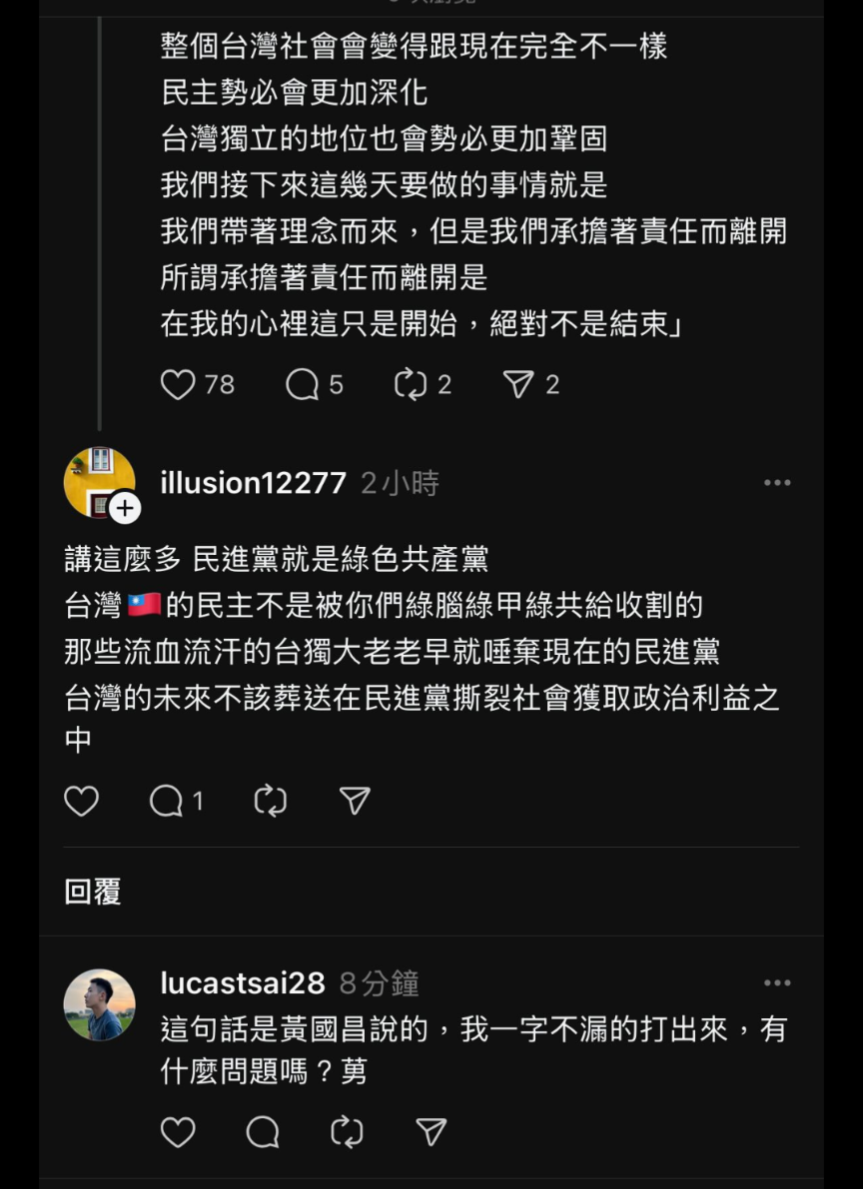Comment on lucastsai28's reply

pos(263,1132)
